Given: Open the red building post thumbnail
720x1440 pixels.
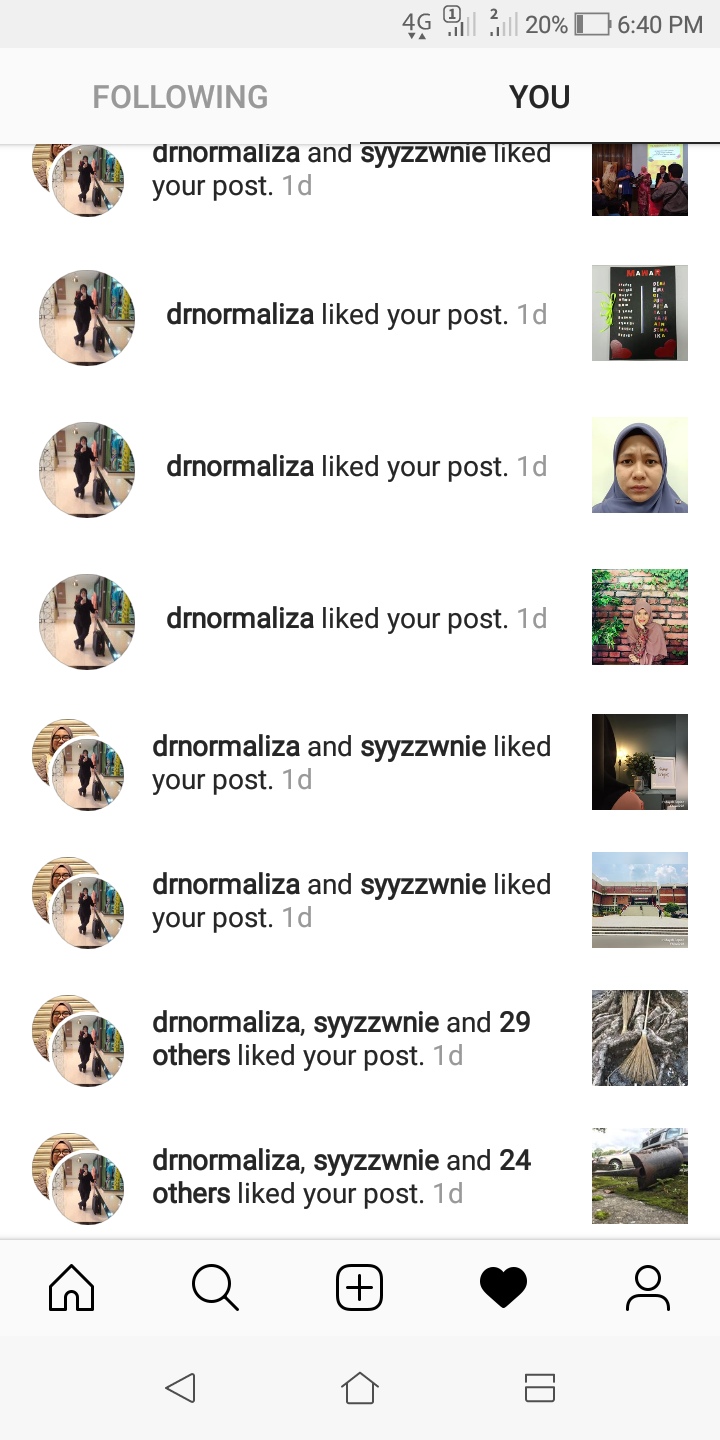Looking at the screenshot, I should (x=639, y=900).
